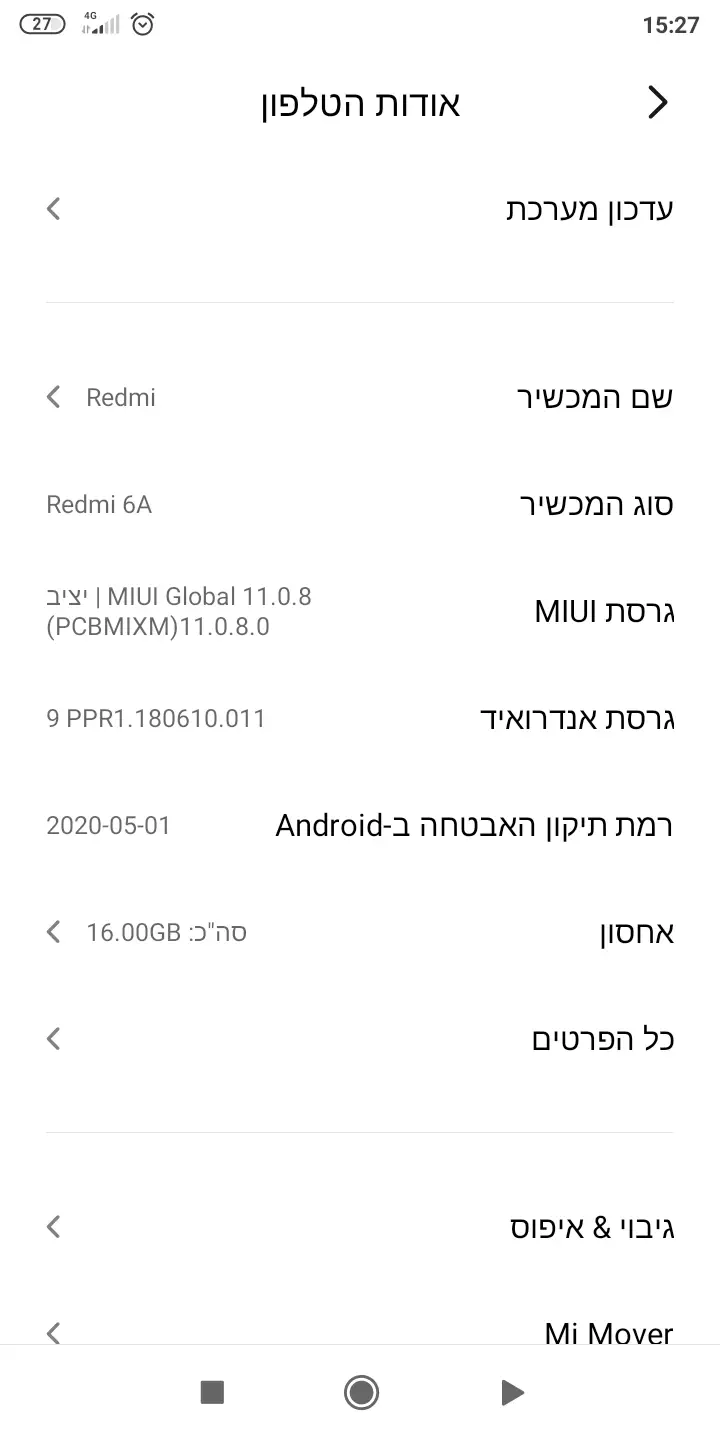
Task: Open recent apps with the square button
Action: point(212,1392)
